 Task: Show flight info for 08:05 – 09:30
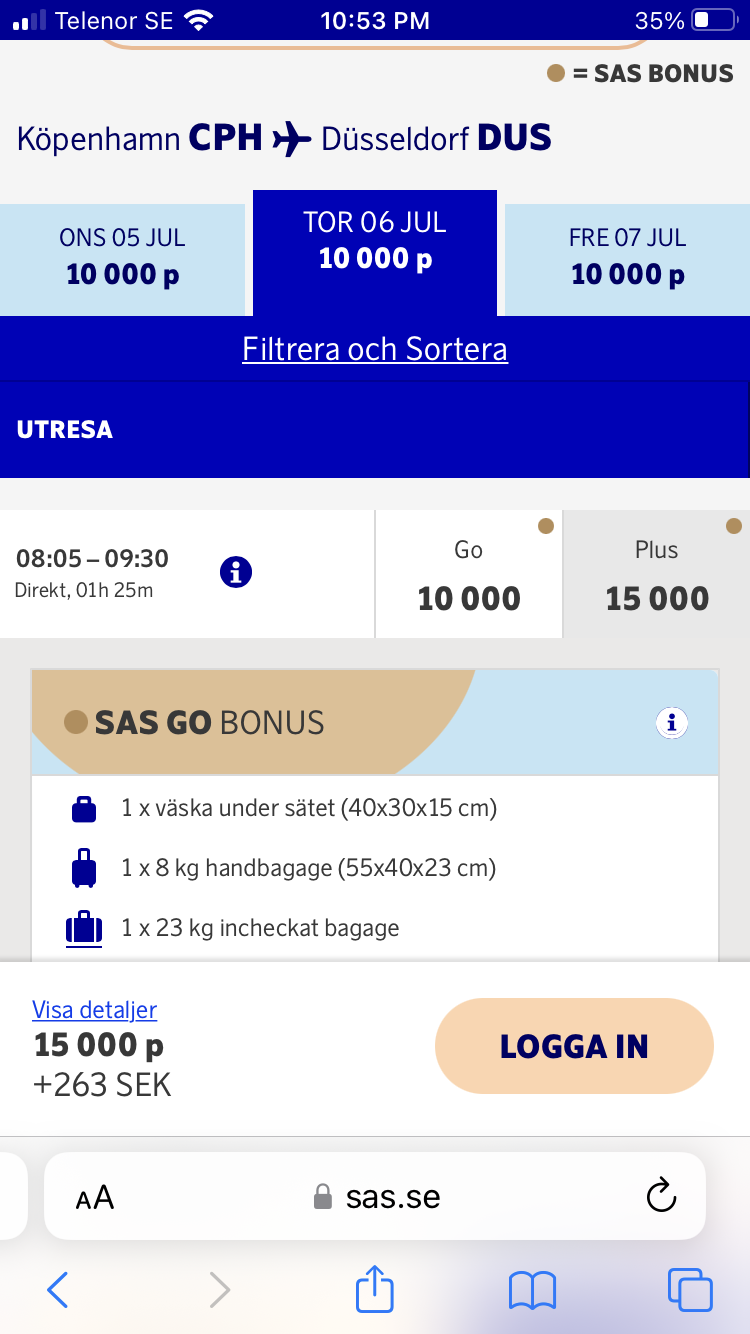[236, 573]
